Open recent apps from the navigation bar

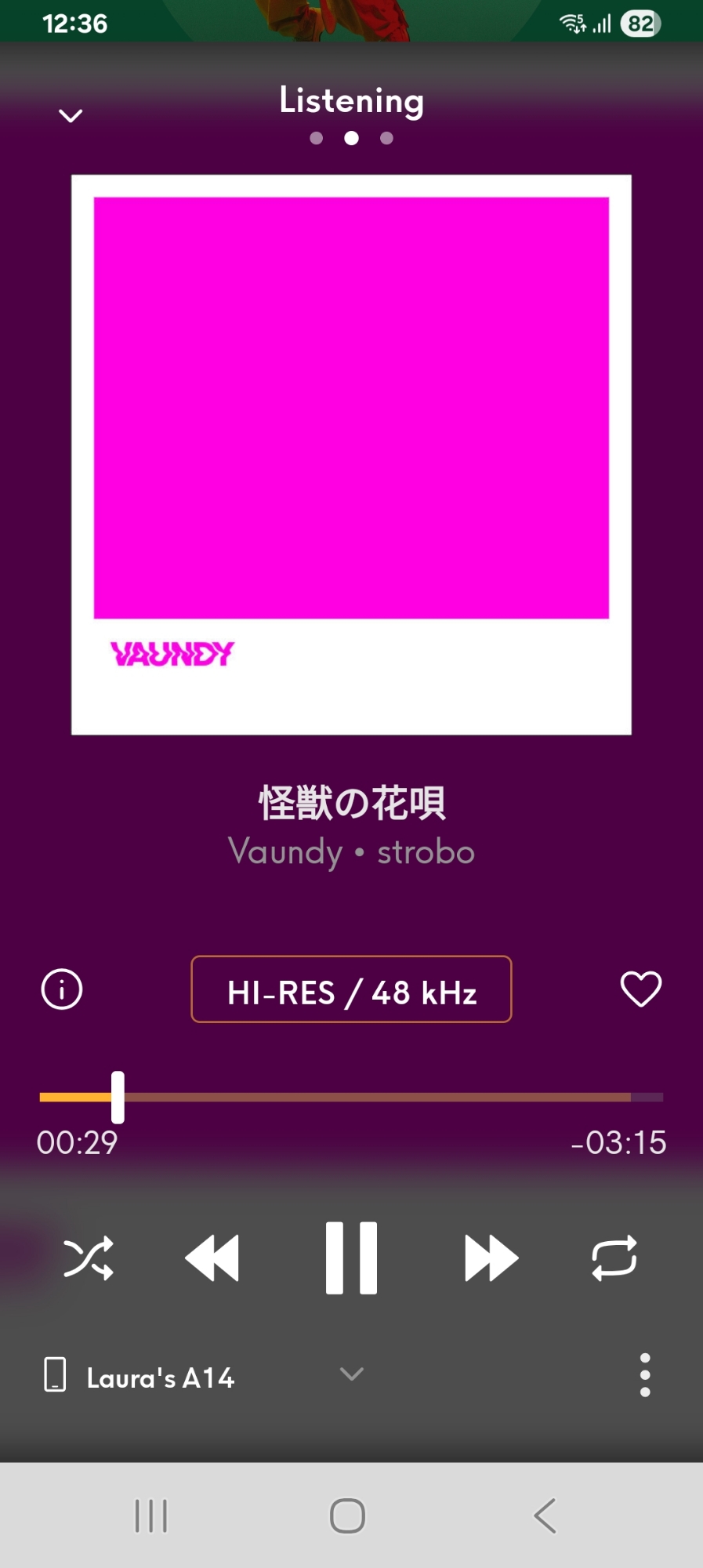151,1515
